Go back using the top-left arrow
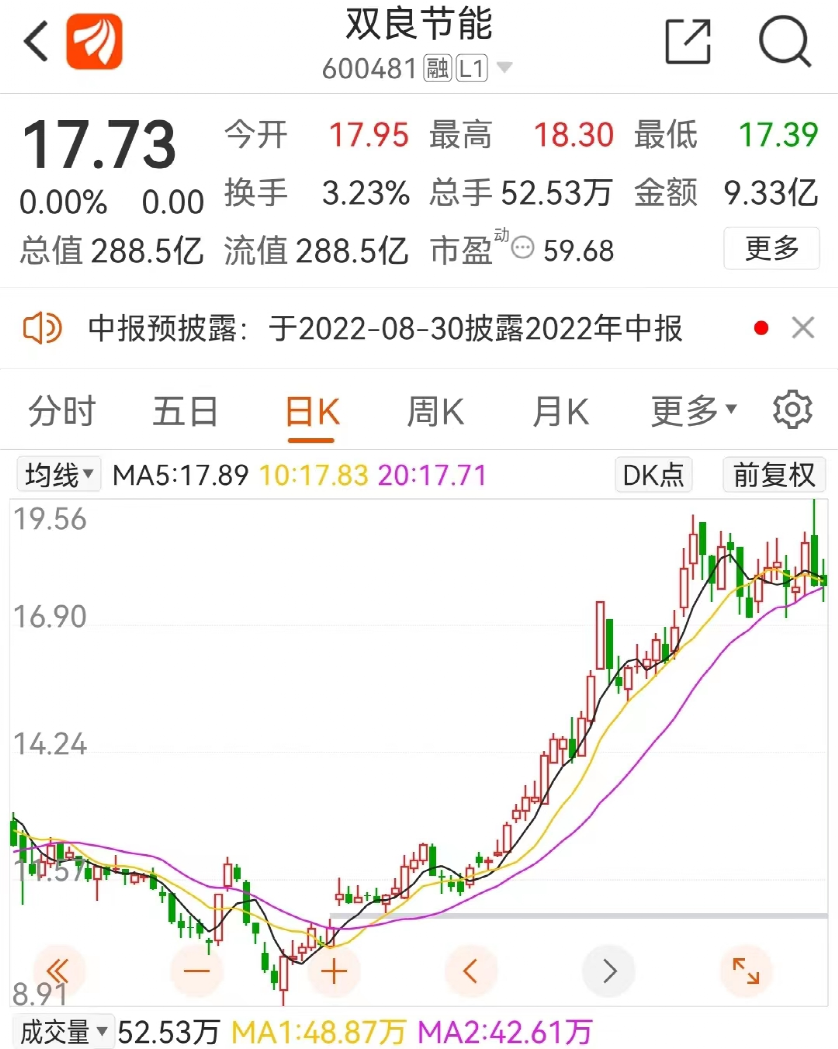The image size is (838, 1049). pyautogui.click(x=36, y=42)
